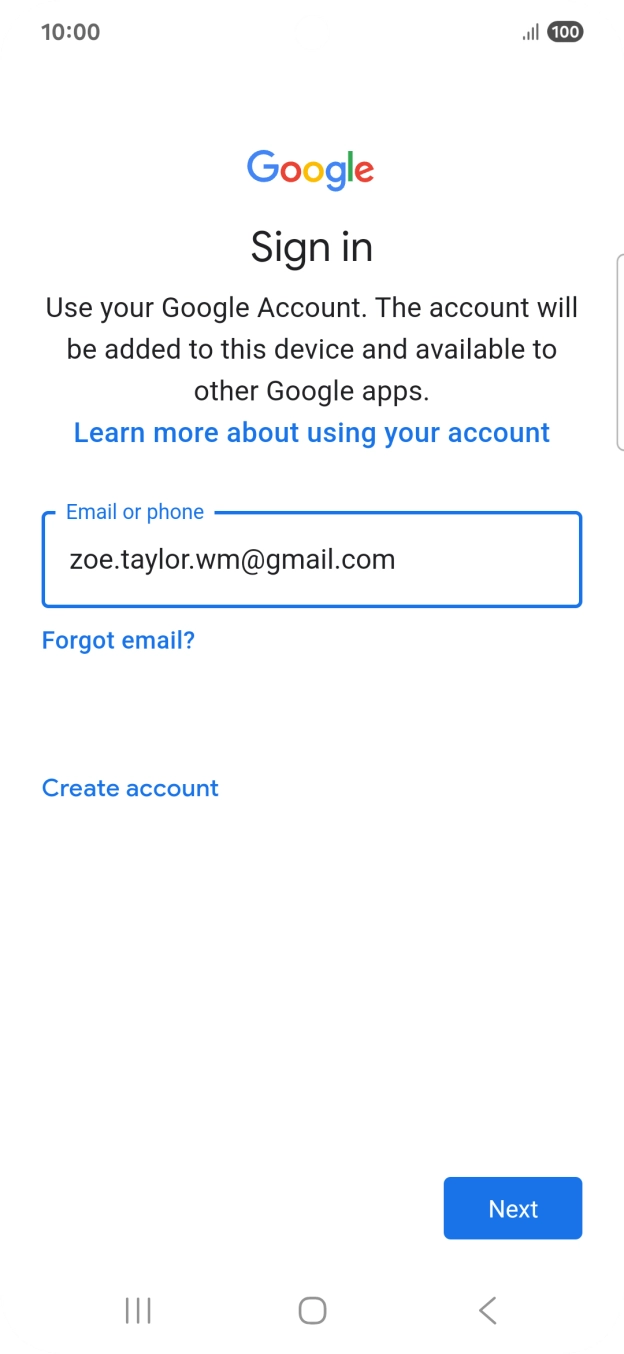The height and width of the screenshot is (1354, 624).
Task: Open the Forgot email? link
Action: tap(118, 640)
